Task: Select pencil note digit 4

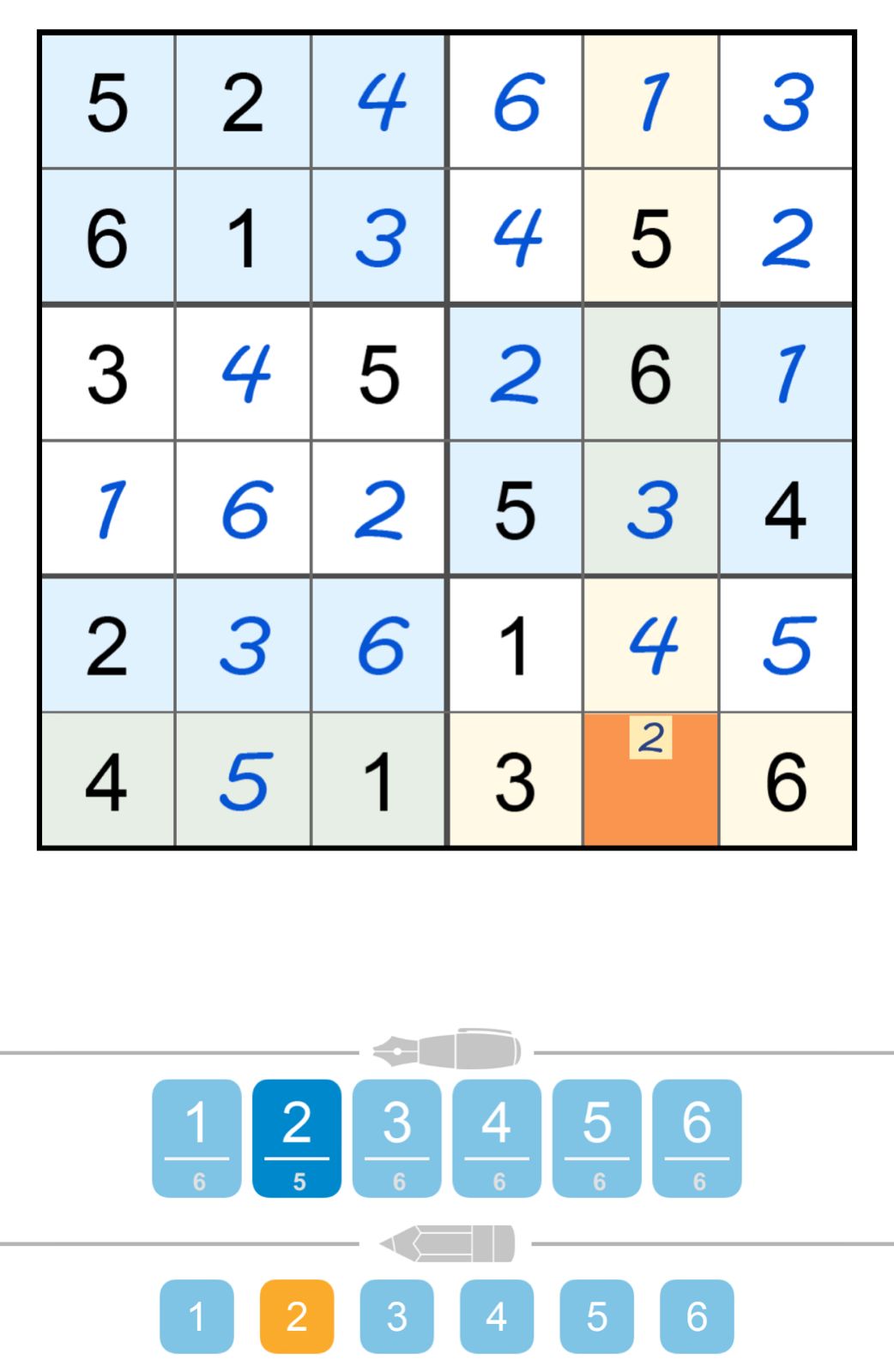Action: point(497,1315)
